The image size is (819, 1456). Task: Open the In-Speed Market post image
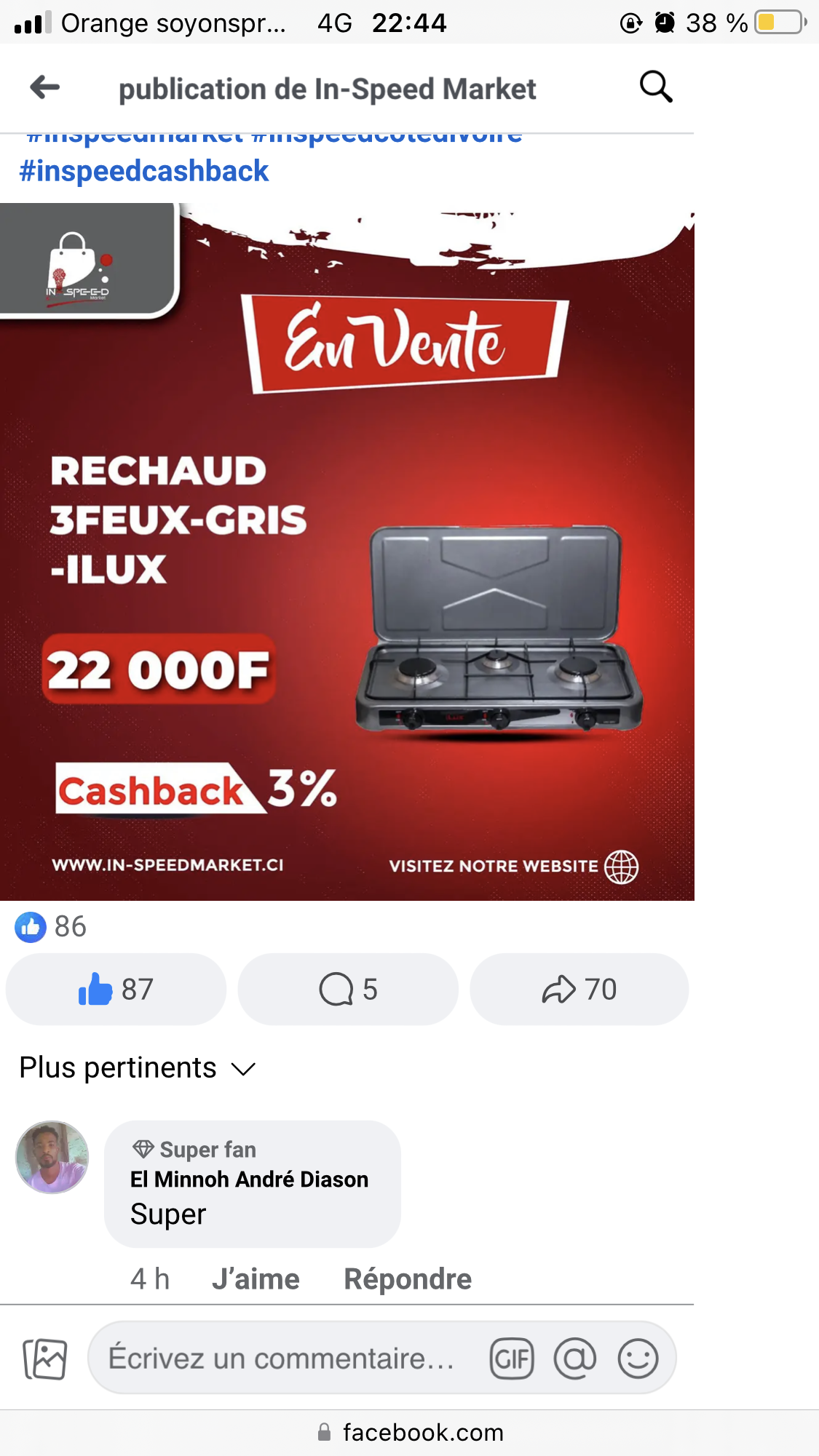(347, 552)
